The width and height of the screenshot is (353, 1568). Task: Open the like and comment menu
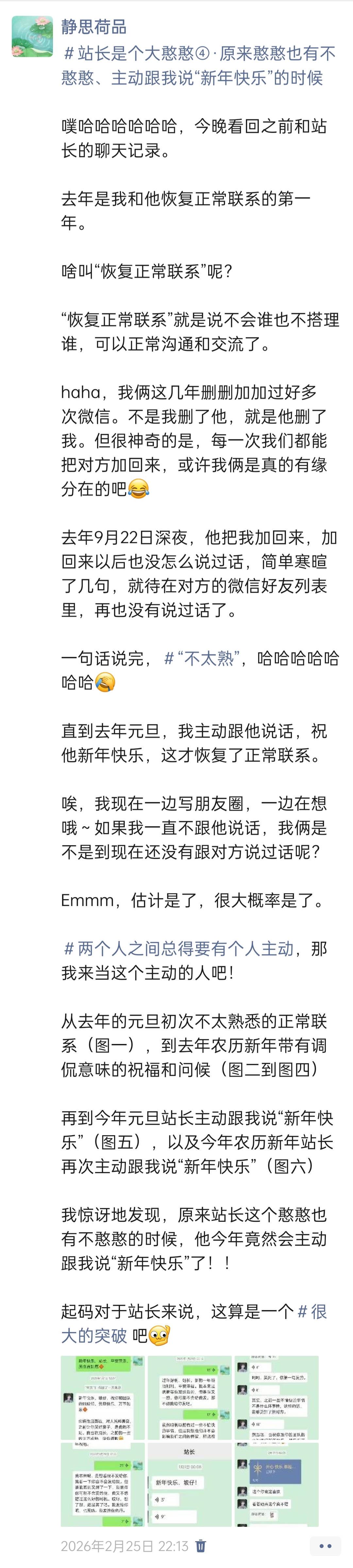[x=325, y=1545]
